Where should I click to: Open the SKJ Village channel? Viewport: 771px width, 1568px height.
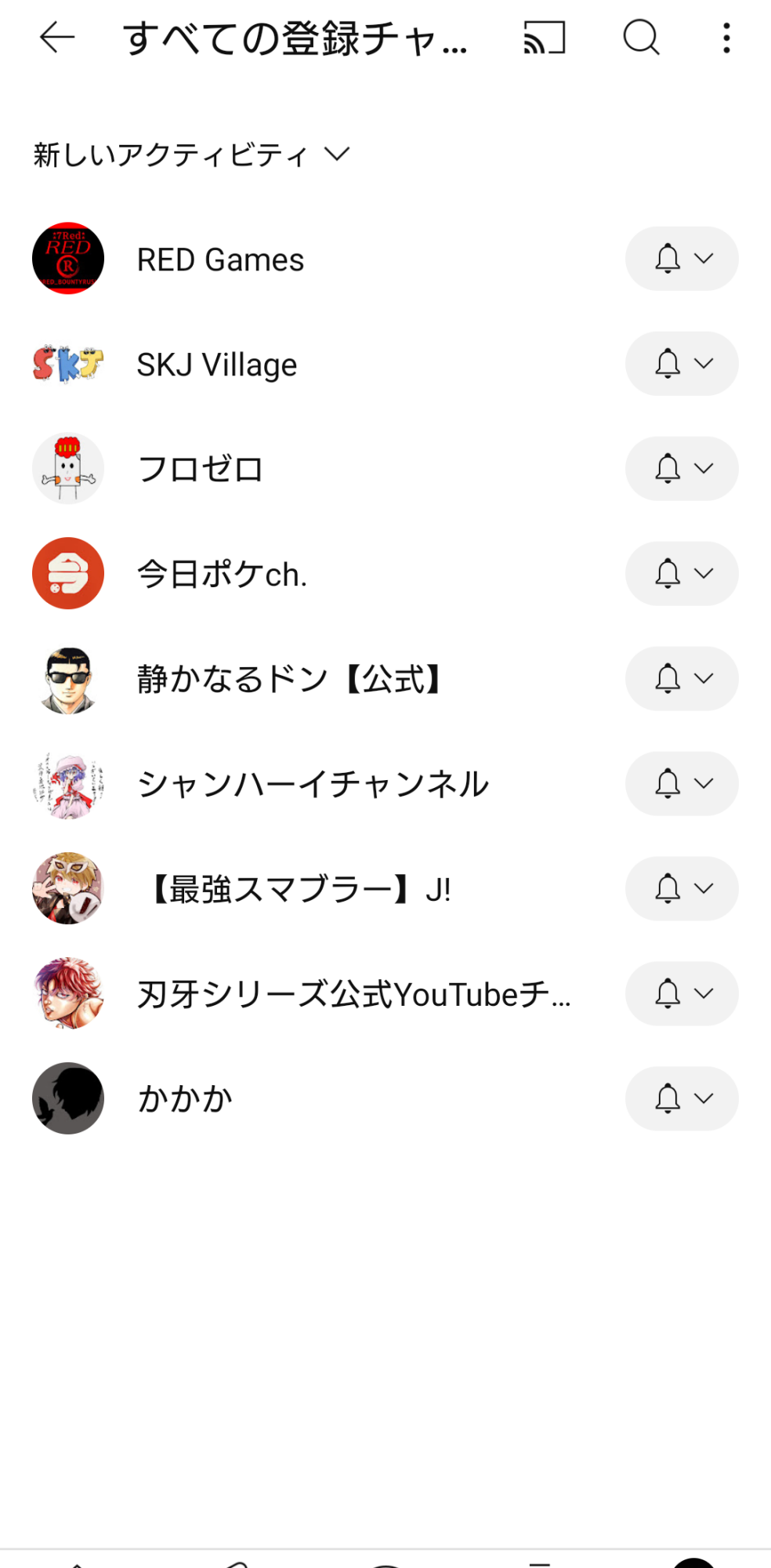coord(217,365)
